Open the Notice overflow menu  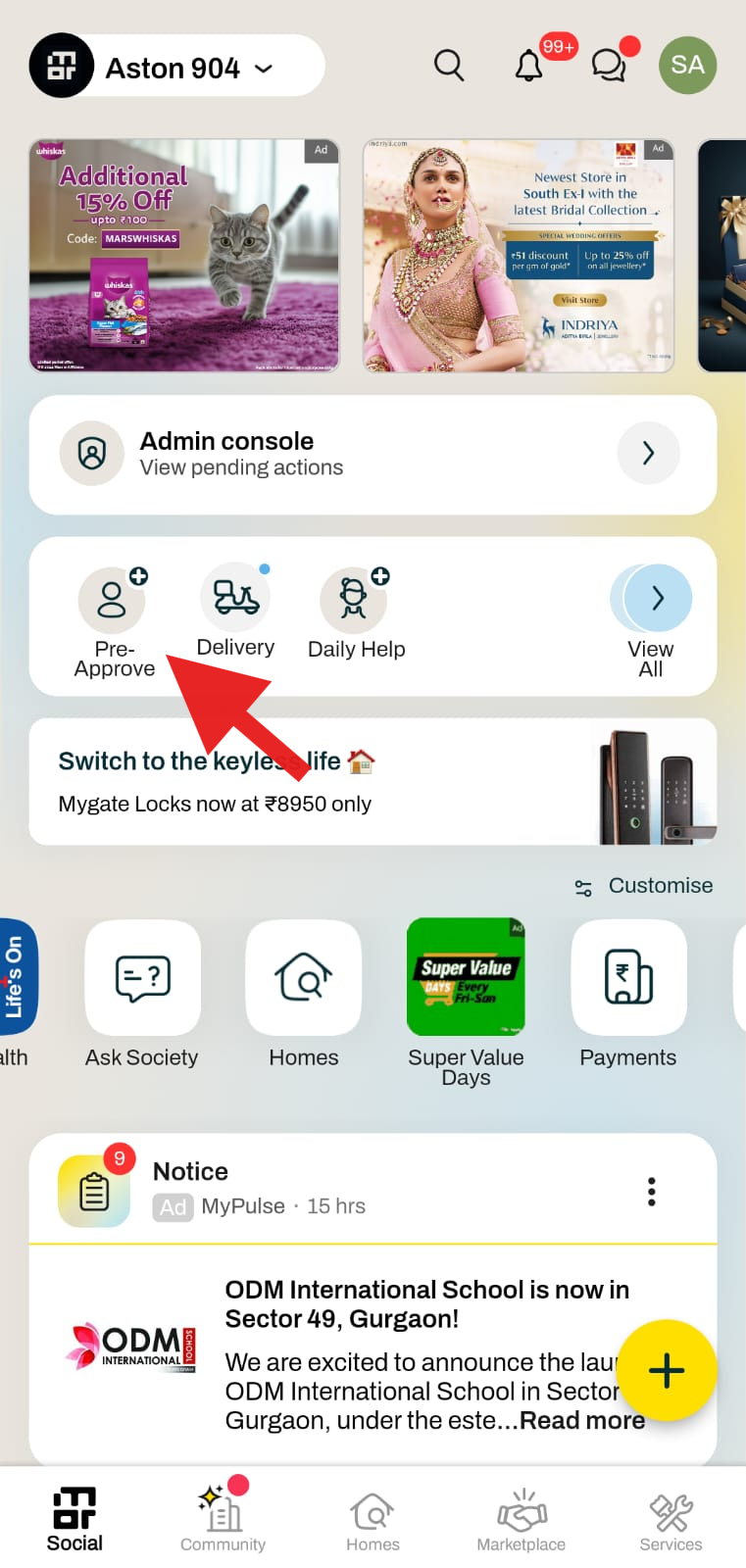tap(651, 1192)
